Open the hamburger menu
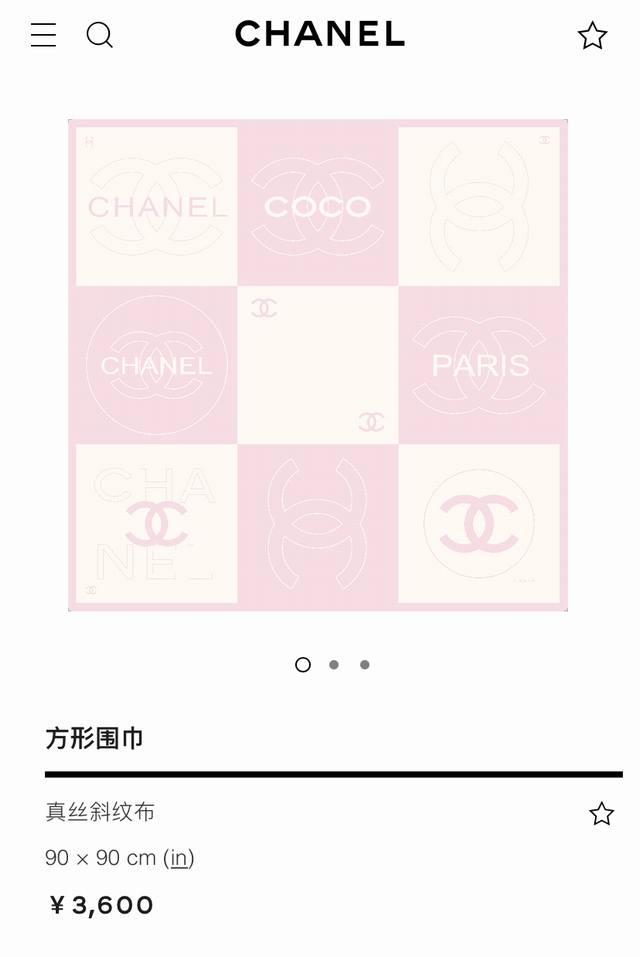This screenshot has width=640, height=957. [43, 35]
